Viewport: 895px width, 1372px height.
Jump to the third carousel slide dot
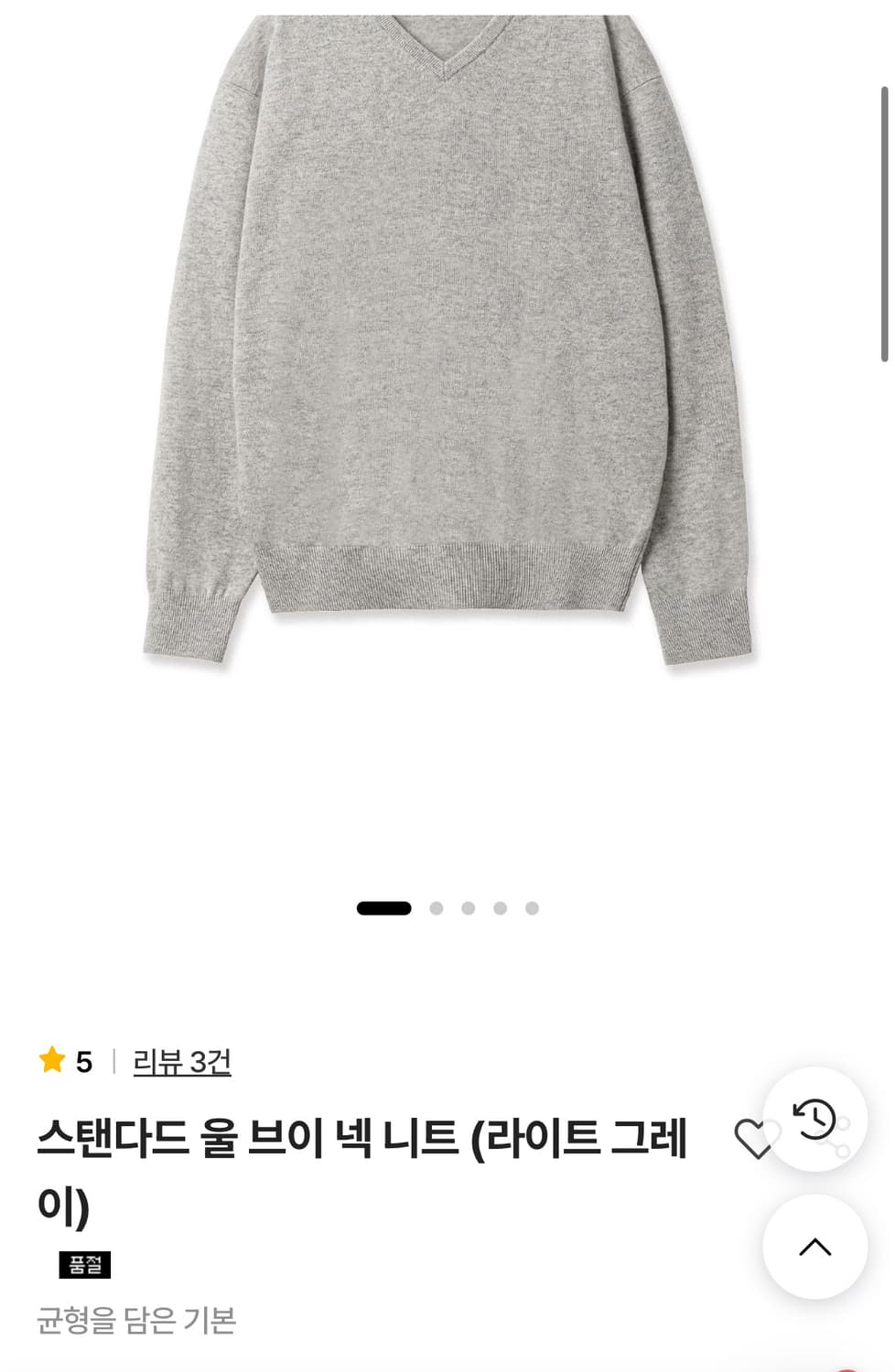[x=468, y=906]
